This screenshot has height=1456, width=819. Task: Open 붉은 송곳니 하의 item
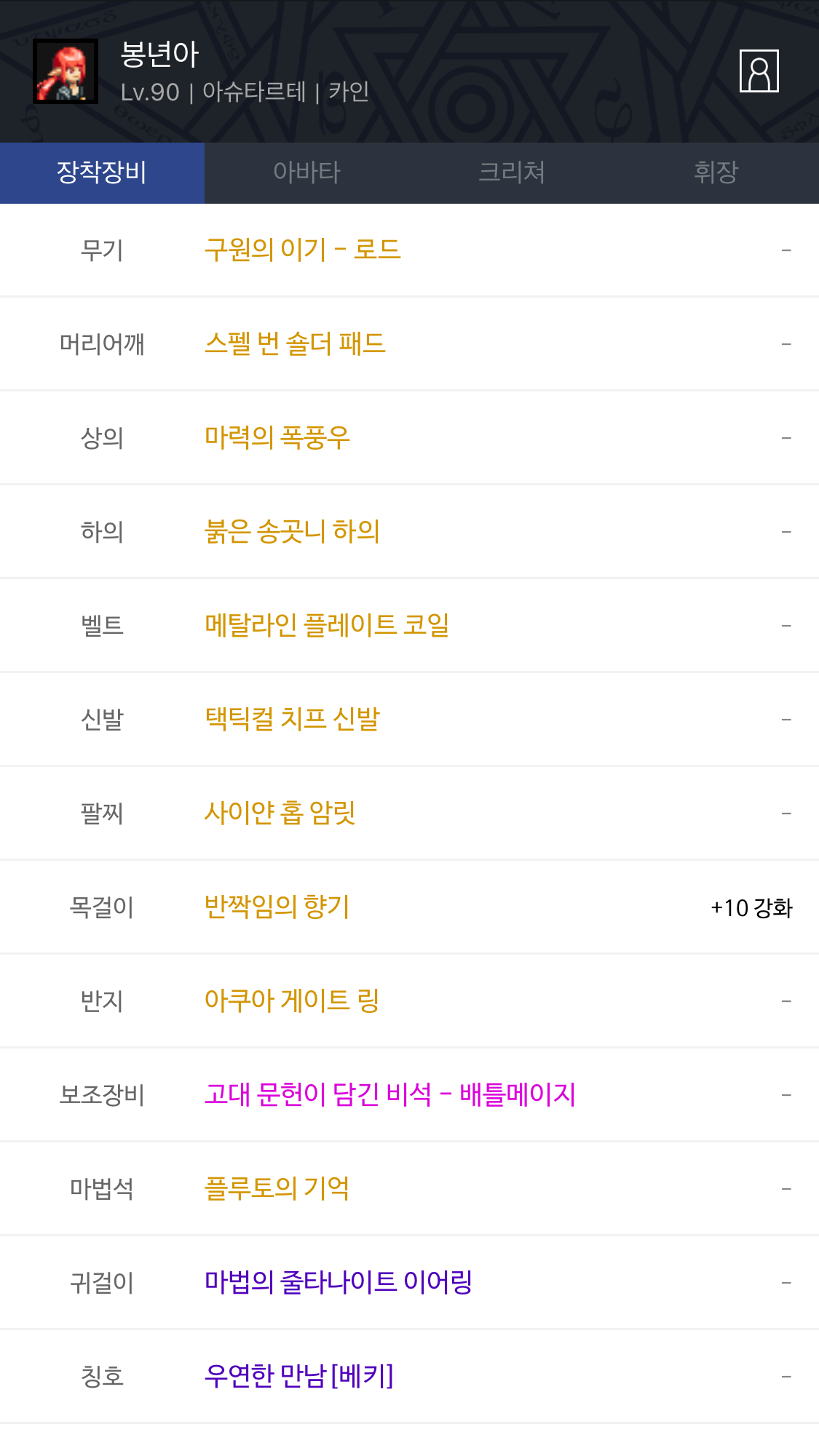click(292, 531)
